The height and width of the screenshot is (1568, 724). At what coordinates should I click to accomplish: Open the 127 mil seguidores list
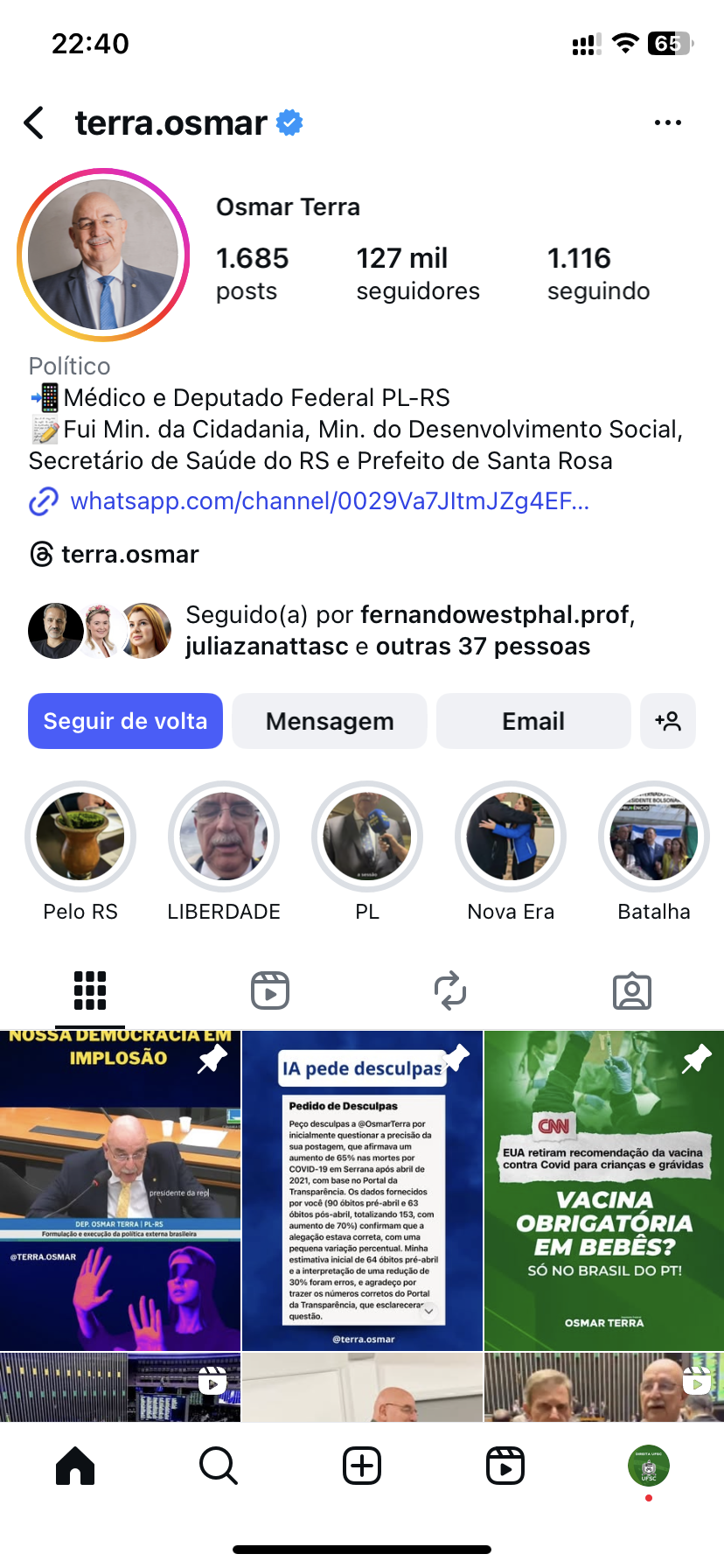(417, 273)
